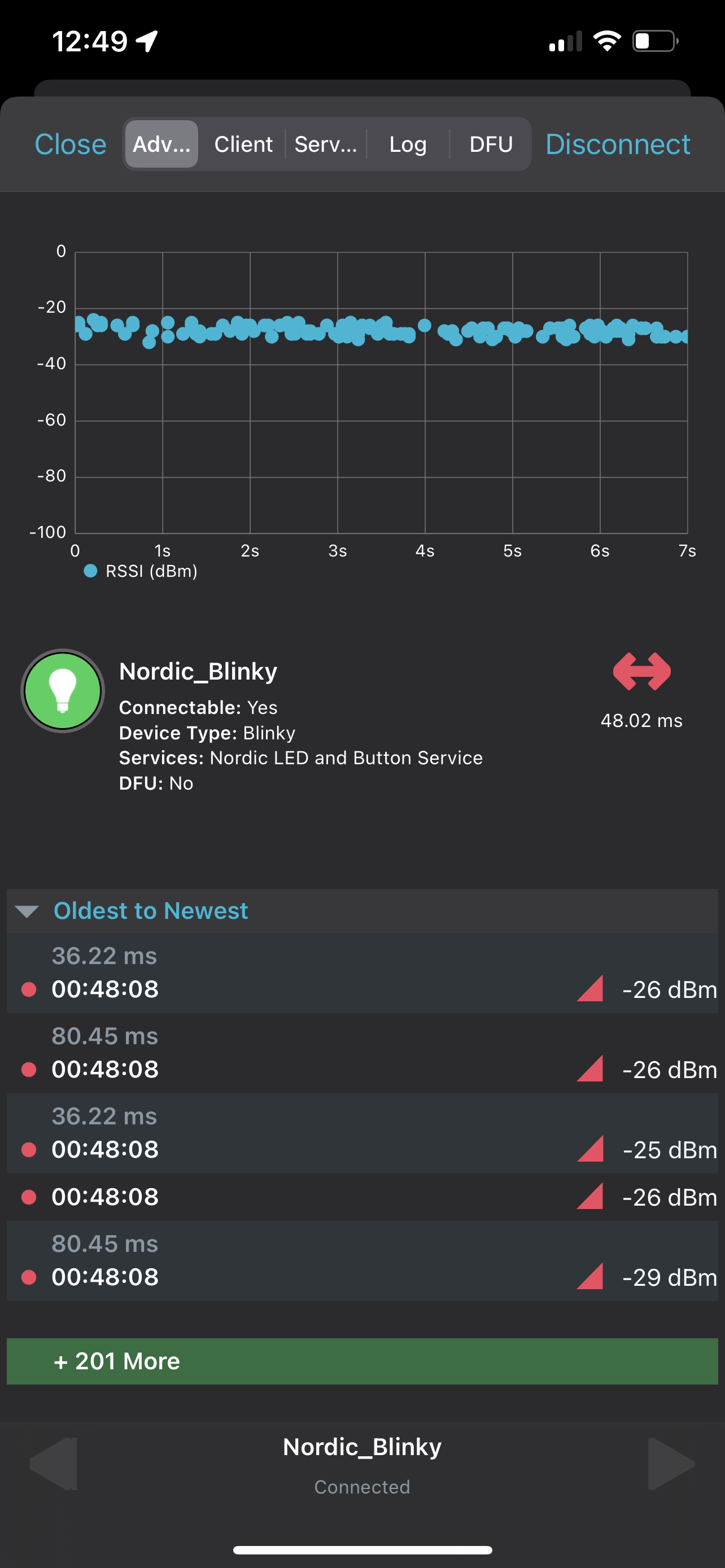This screenshot has height=1568, width=725.
Task: Open the Oldest to Newest sort options
Action: [x=150, y=910]
